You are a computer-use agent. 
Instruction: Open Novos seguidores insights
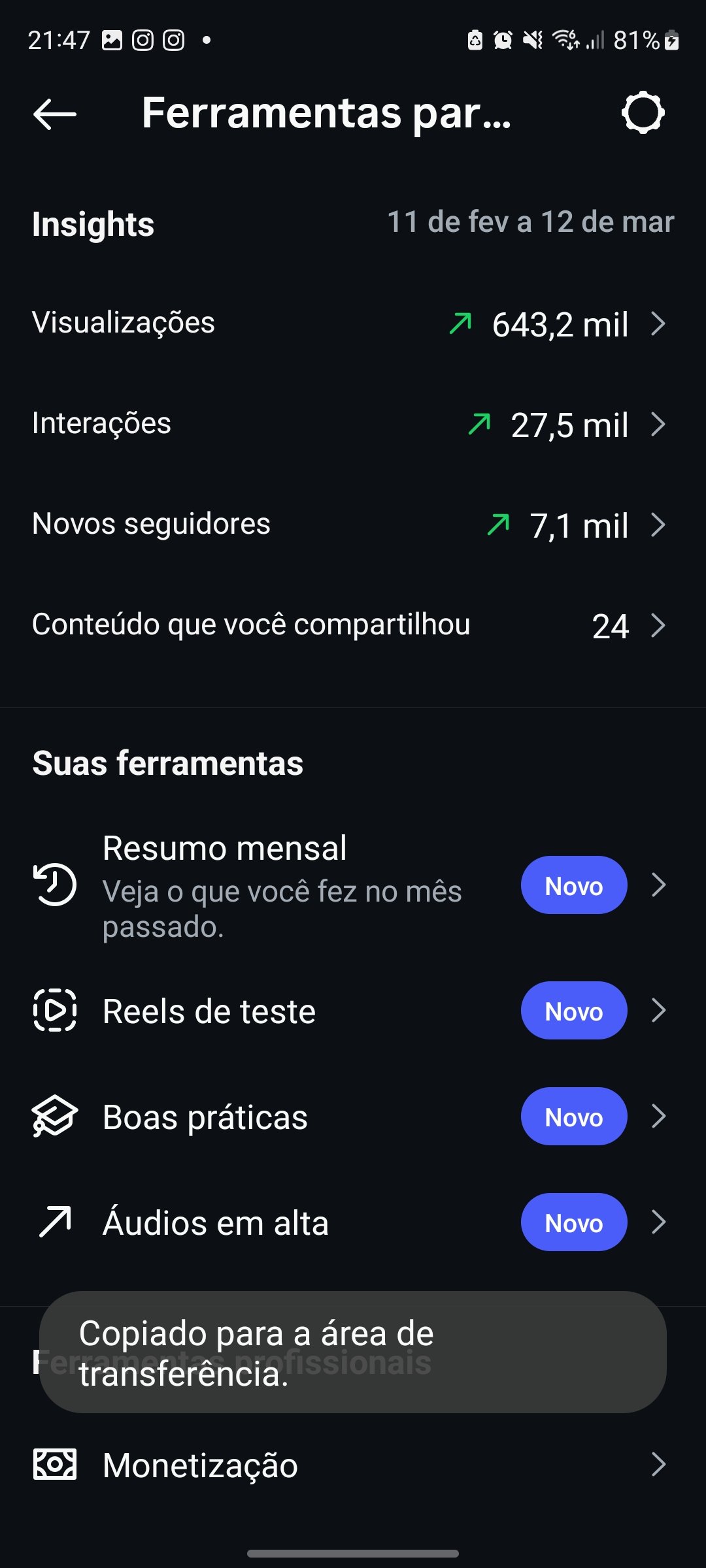pos(352,525)
